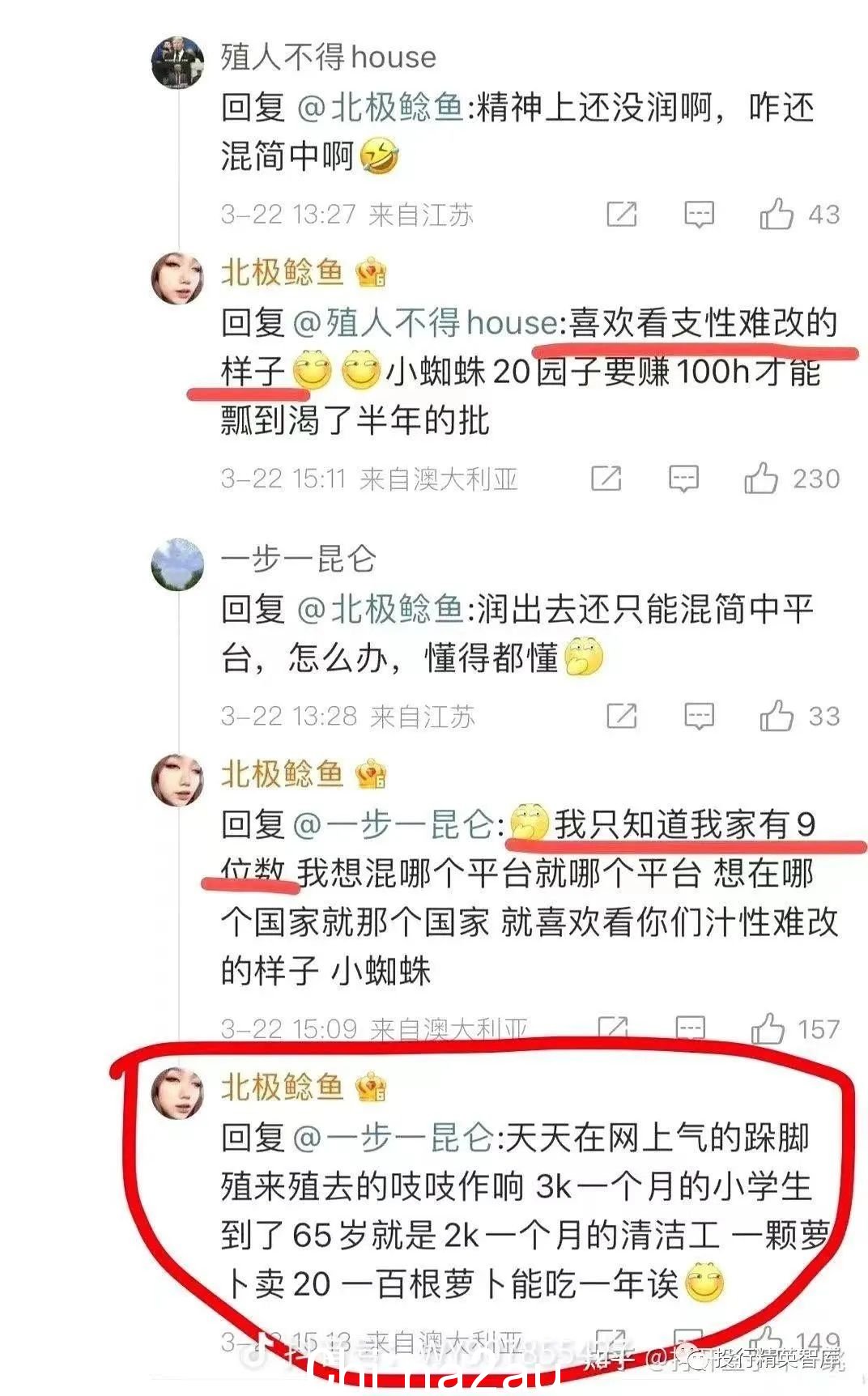
Task: Open 殖人不得house's profile avatar
Action: (x=177, y=61)
